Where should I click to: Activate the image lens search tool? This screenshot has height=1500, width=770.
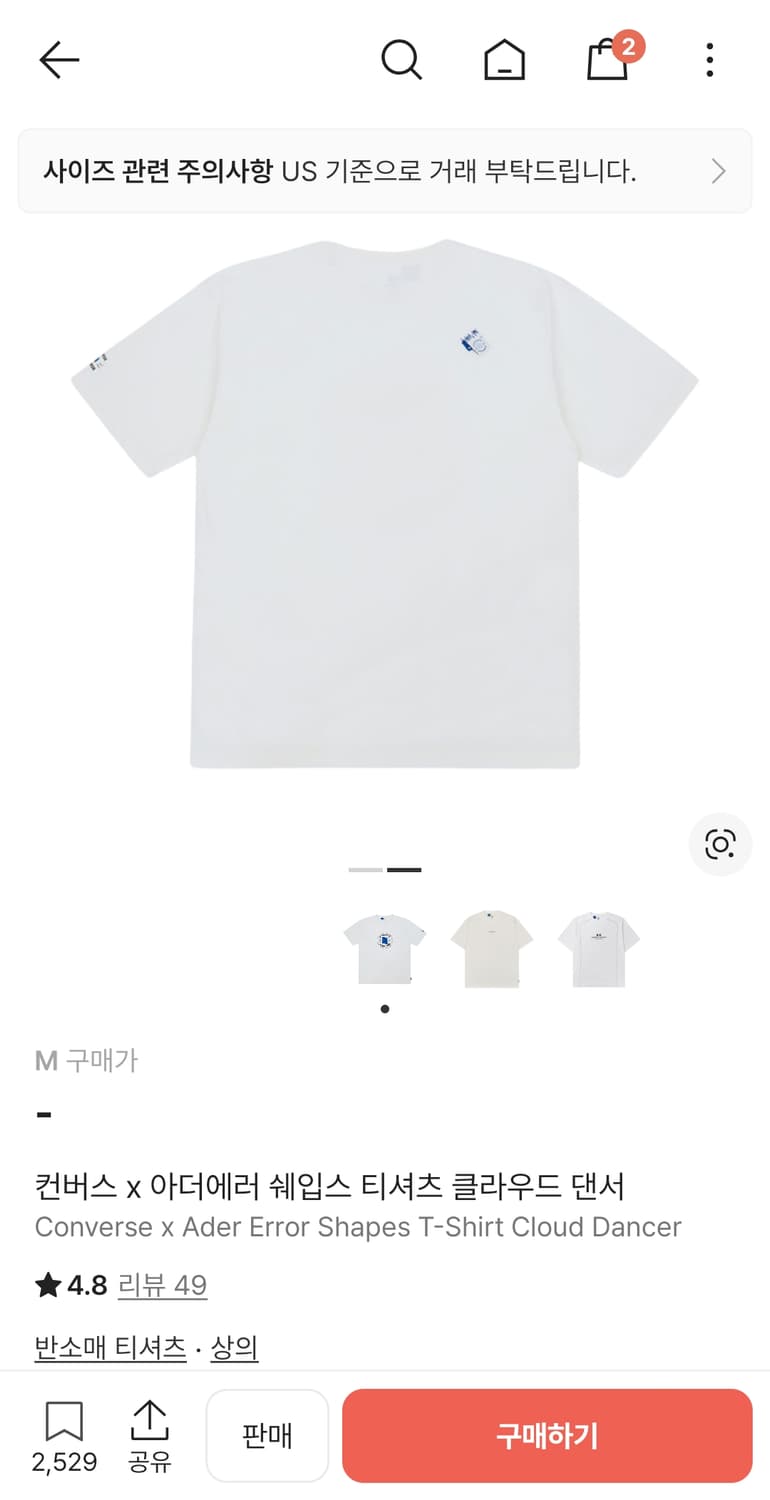[x=720, y=844]
